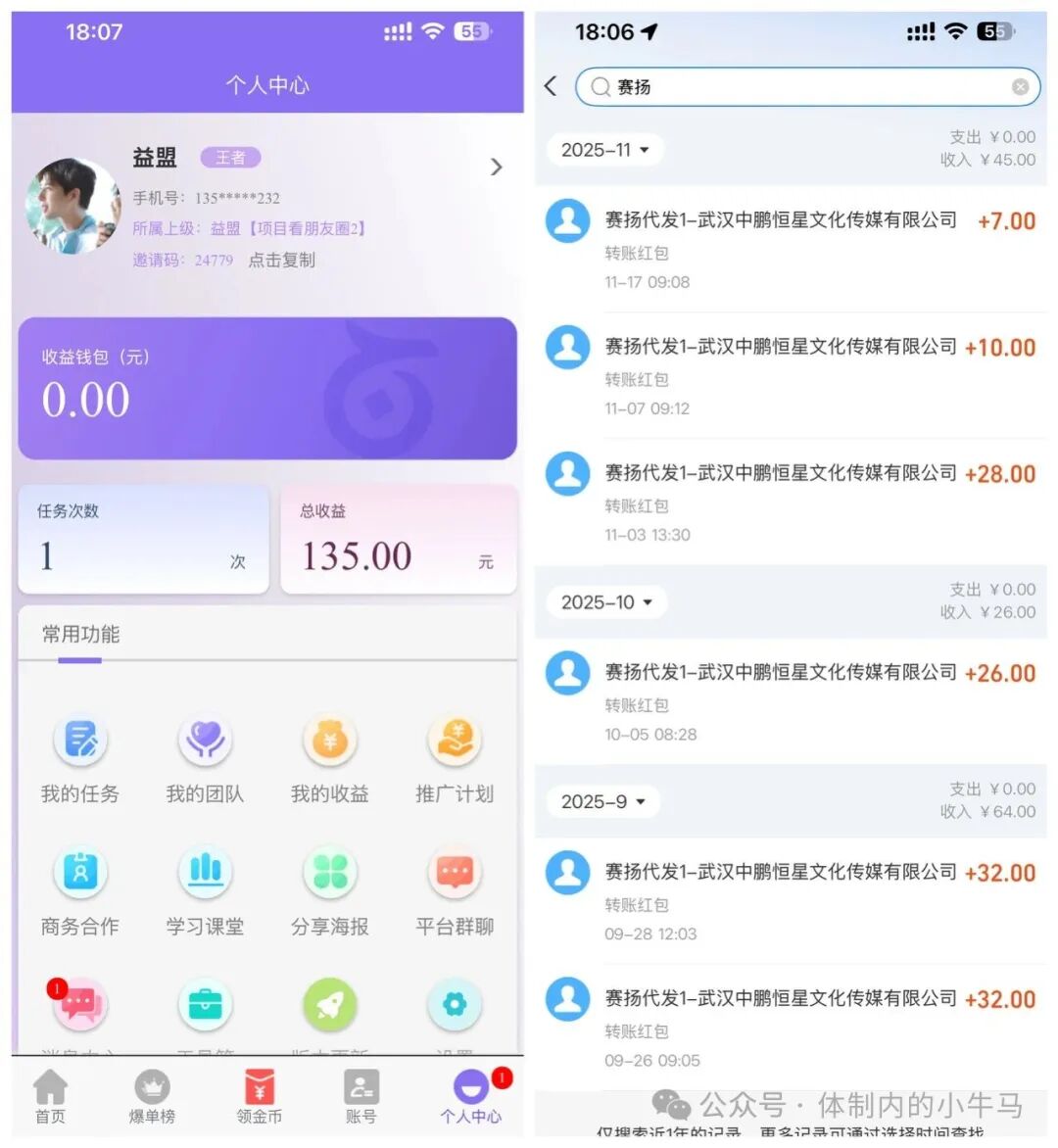Expand the 2025-10 month filter

point(604,602)
